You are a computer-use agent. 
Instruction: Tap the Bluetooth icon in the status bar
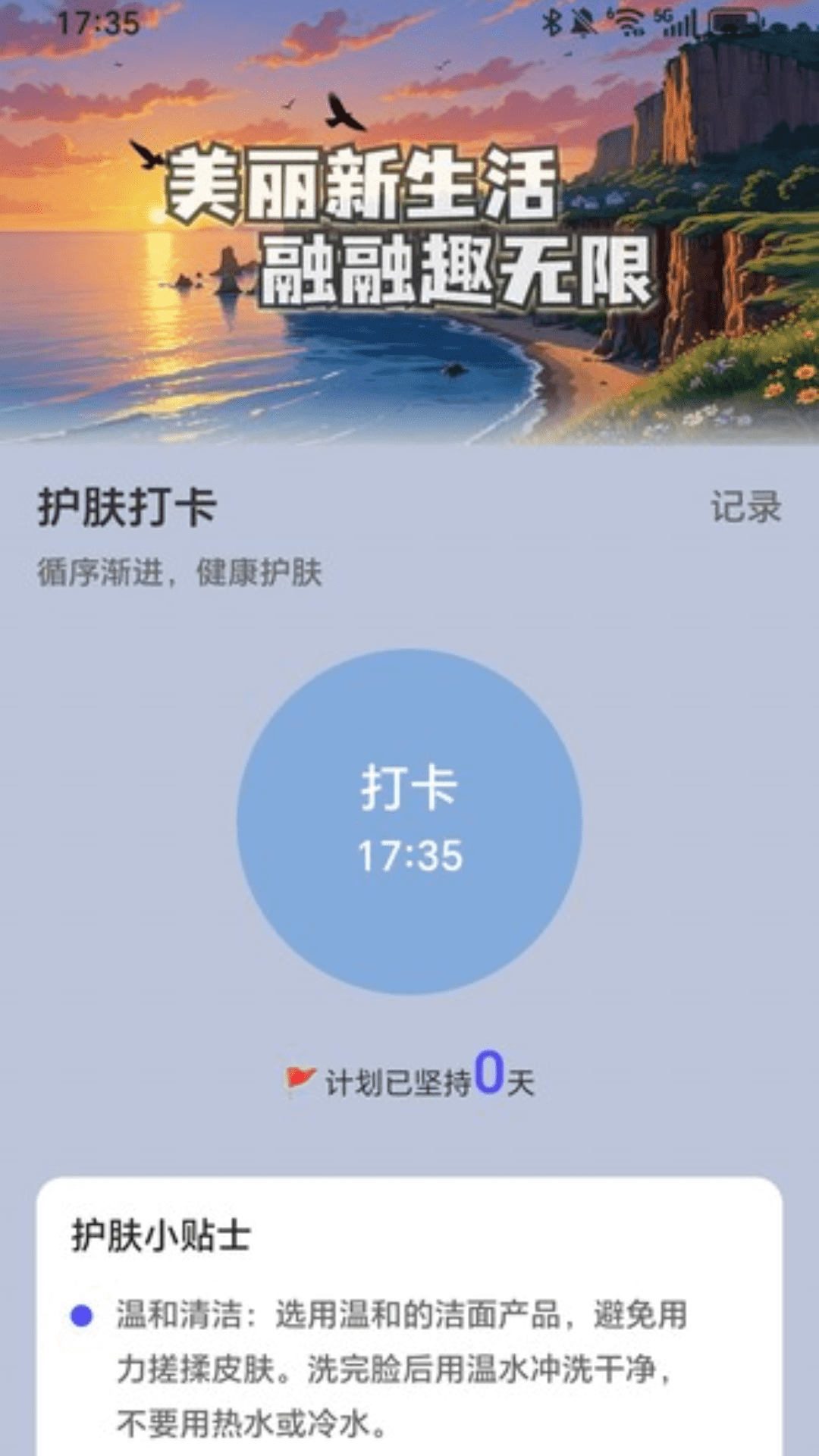click(553, 21)
